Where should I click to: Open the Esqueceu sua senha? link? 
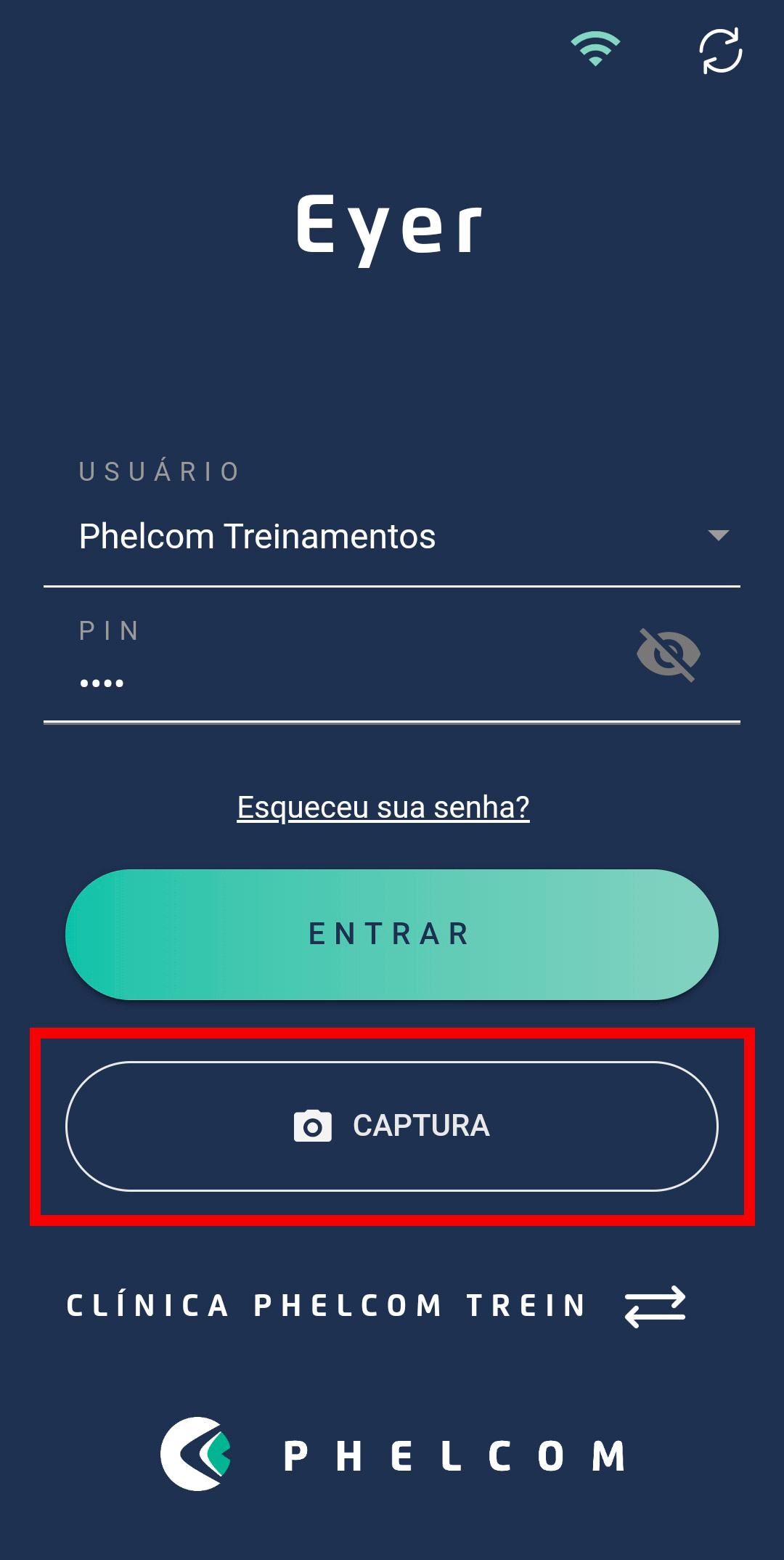tap(383, 808)
